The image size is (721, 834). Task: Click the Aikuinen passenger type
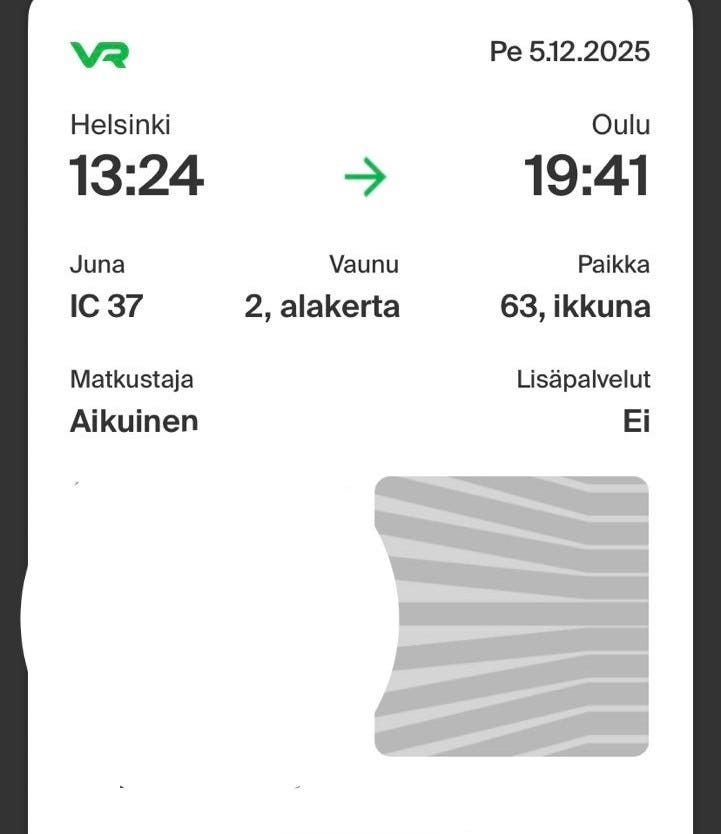pos(134,421)
